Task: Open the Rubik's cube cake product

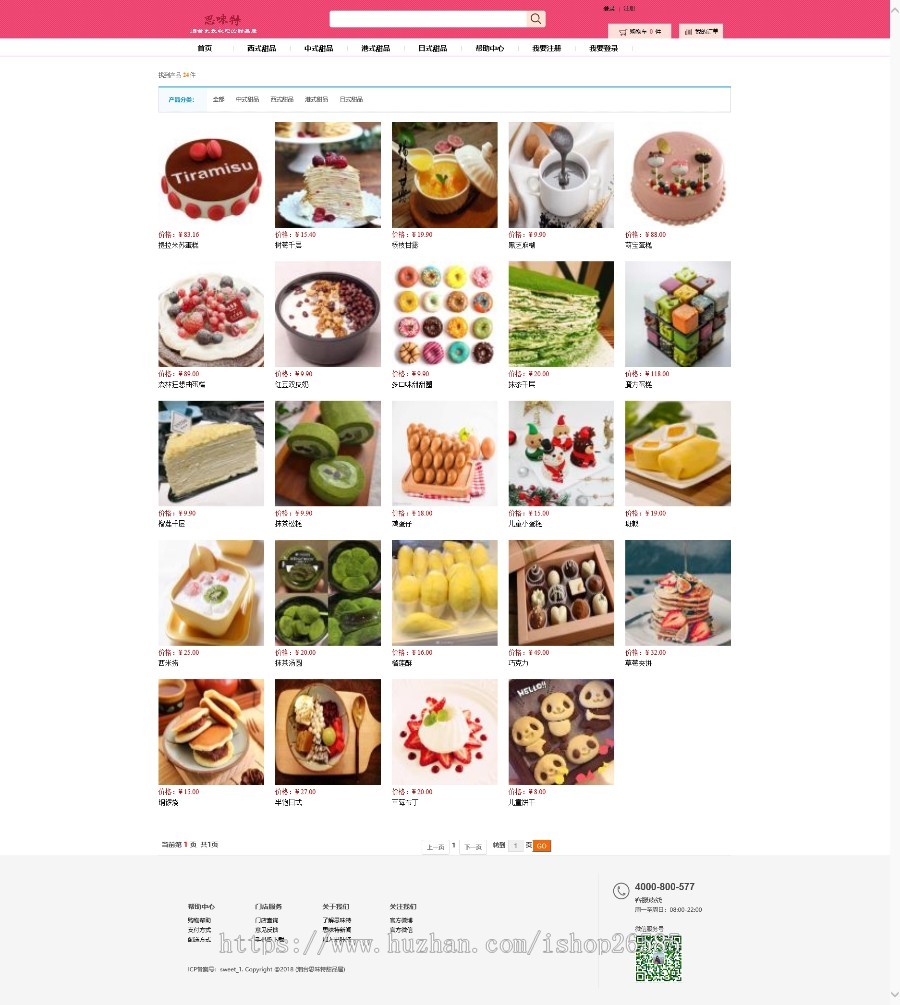Action: (678, 314)
